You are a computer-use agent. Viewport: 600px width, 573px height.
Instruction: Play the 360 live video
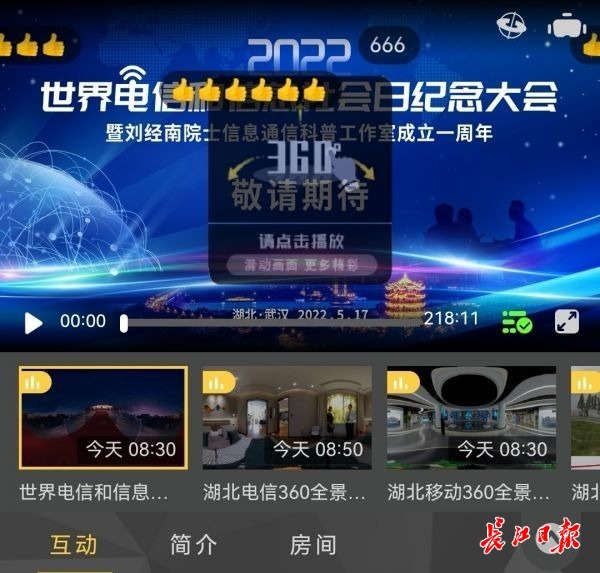coord(33,322)
